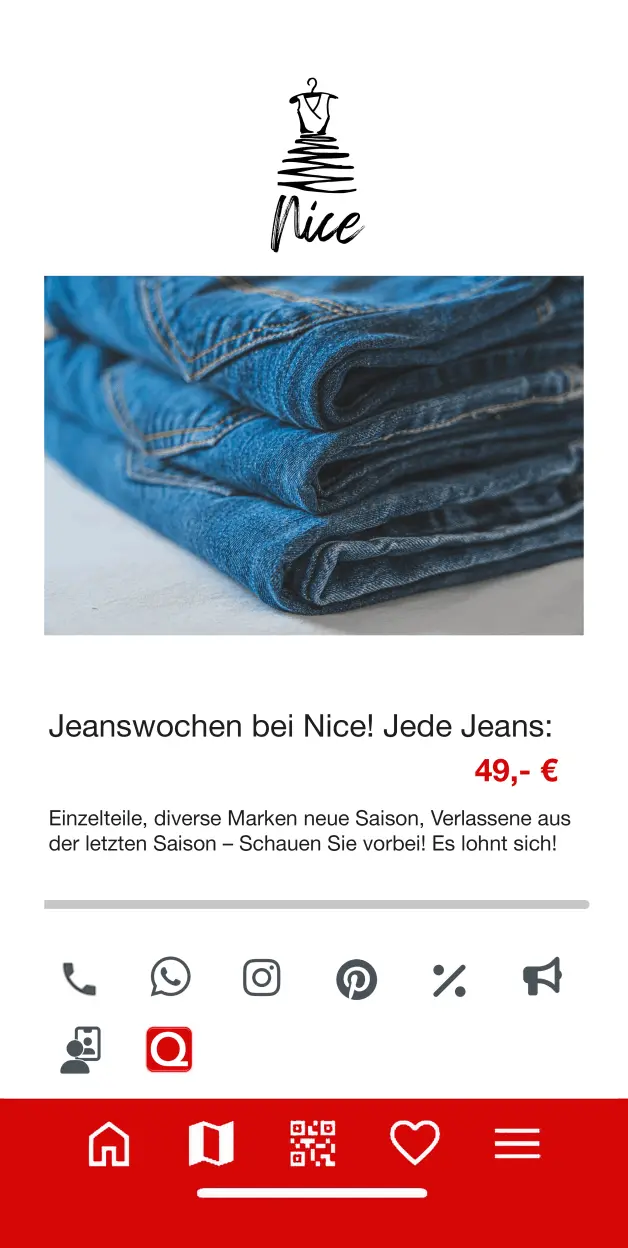Tap the red Q icon

pyautogui.click(x=169, y=1050)
